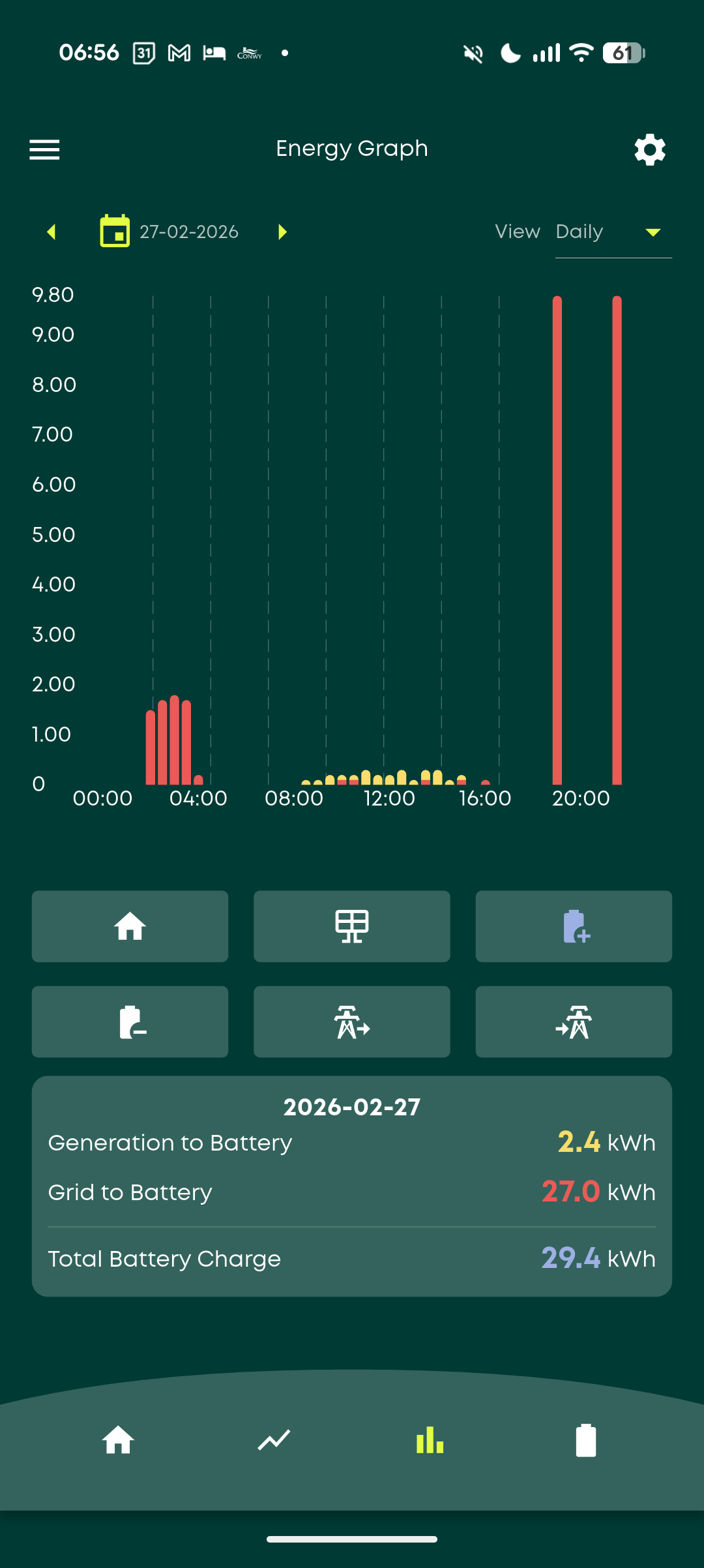
Task: Expand the Daily view dropdown
Action: point(613,232)
